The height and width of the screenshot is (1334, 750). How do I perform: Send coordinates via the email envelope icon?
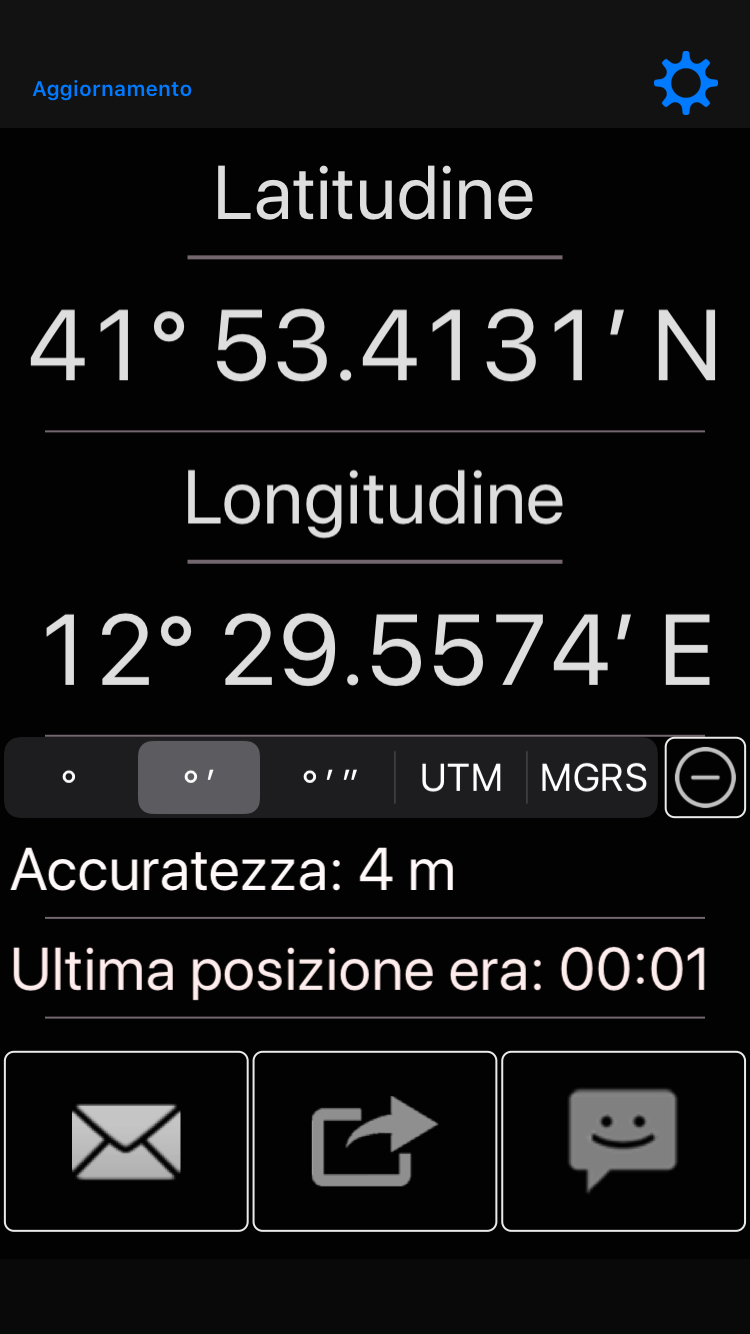(126, 1140)
